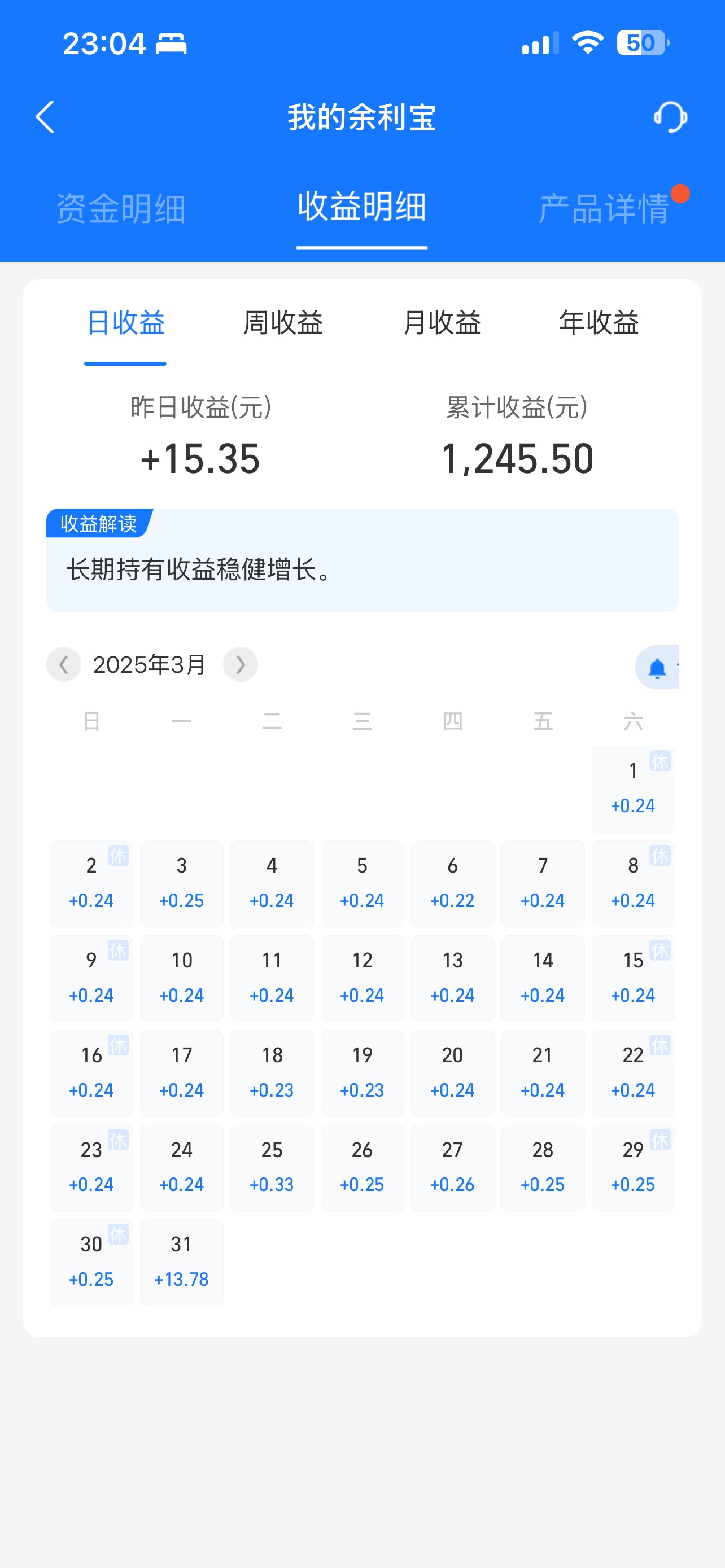Tap the bell reminder button
This screenshot has height=1568, width=725.
[657, 668]
